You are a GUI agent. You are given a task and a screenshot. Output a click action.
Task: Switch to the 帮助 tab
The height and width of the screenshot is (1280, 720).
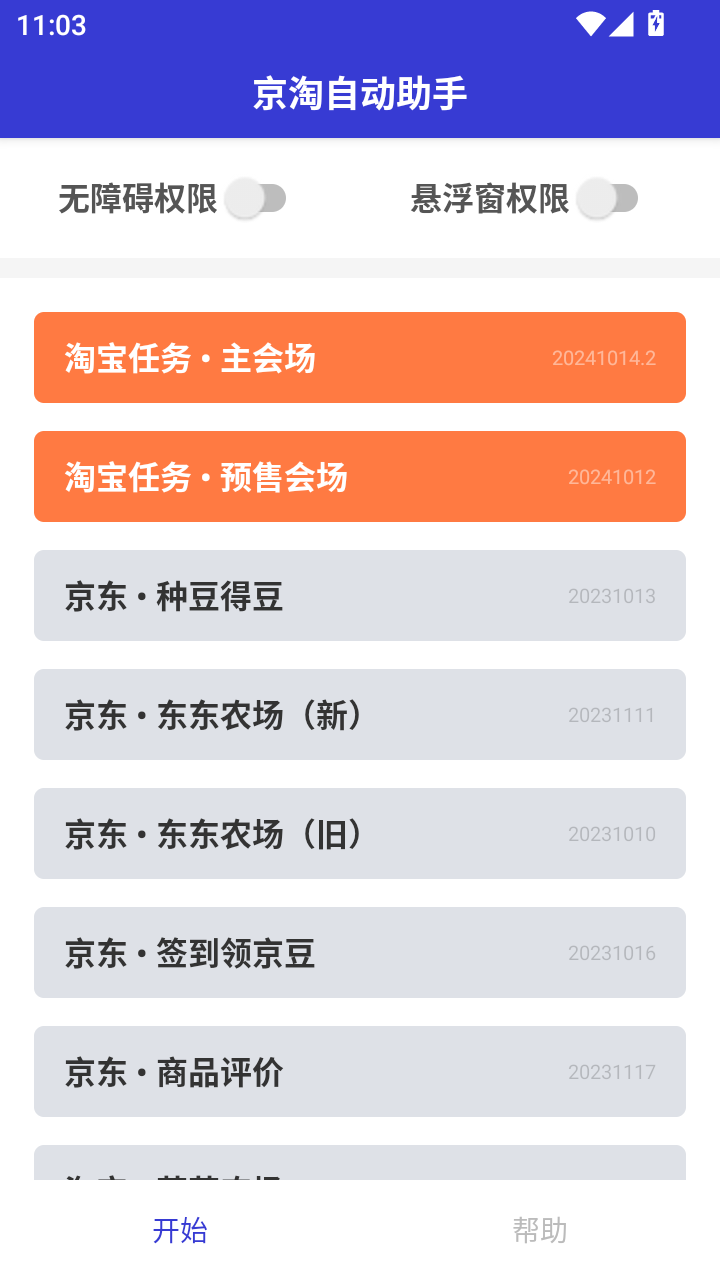[x=540, y=1230]
